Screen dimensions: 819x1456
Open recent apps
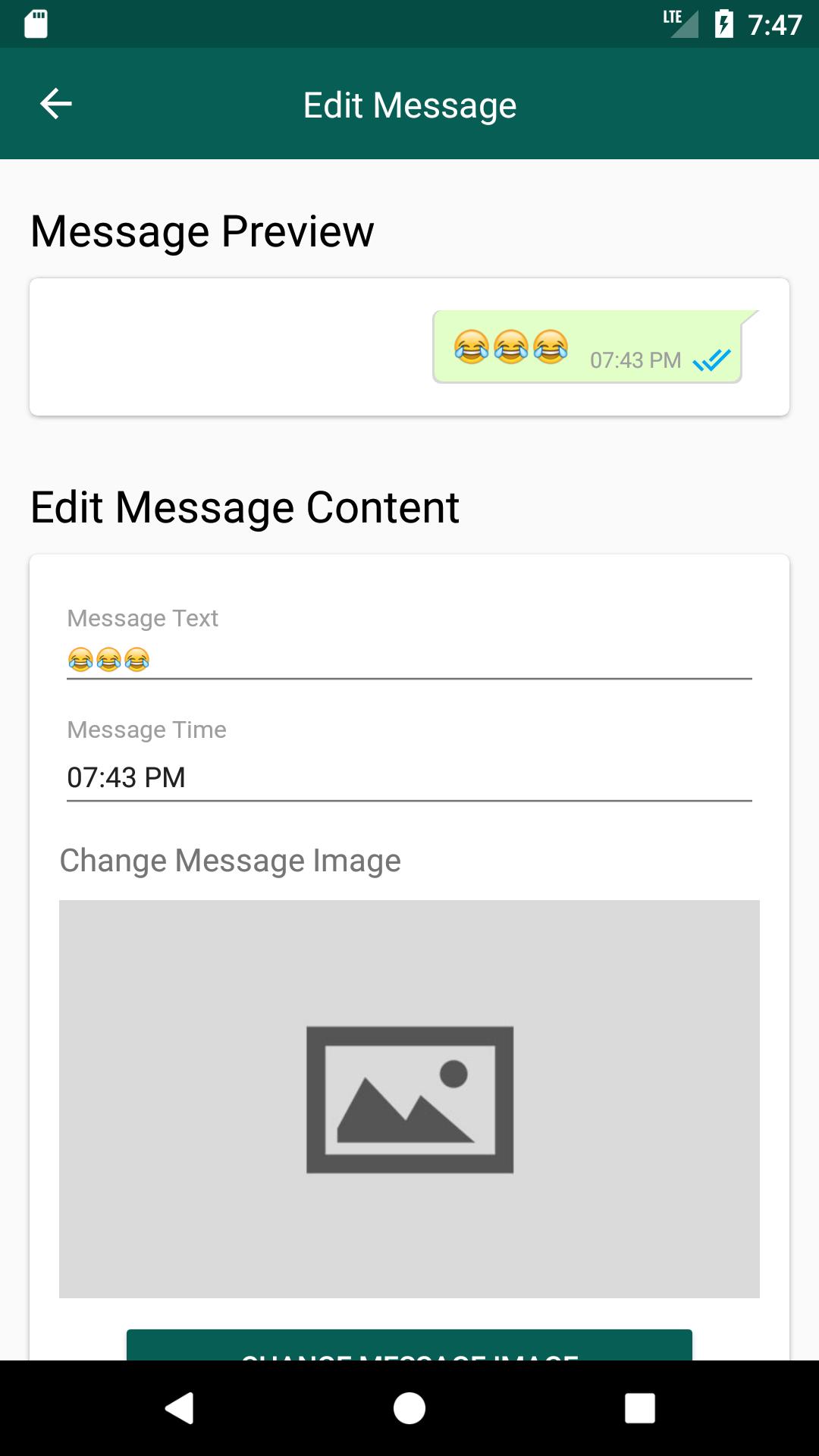pos(639,1408)
